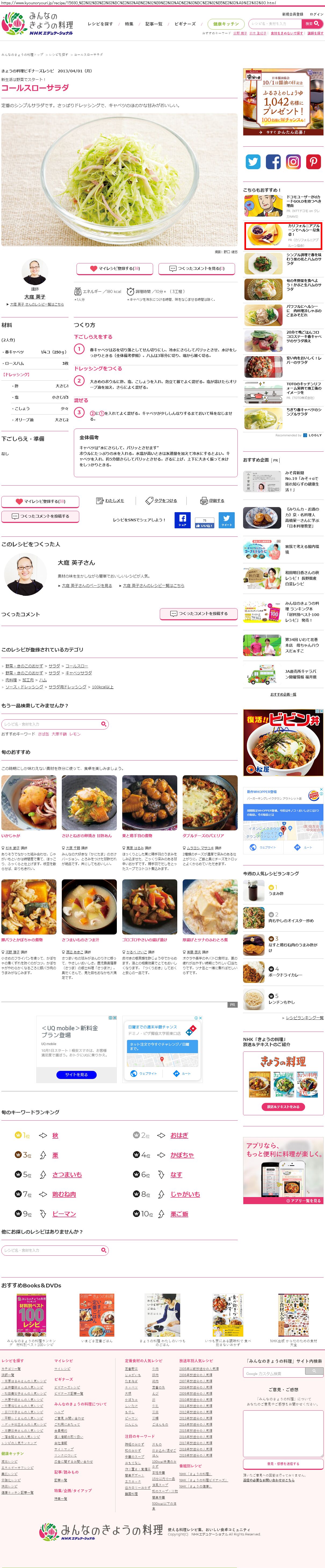Open the ログイン link
The width and height of the screenshot is (325, 1568).
316,14
